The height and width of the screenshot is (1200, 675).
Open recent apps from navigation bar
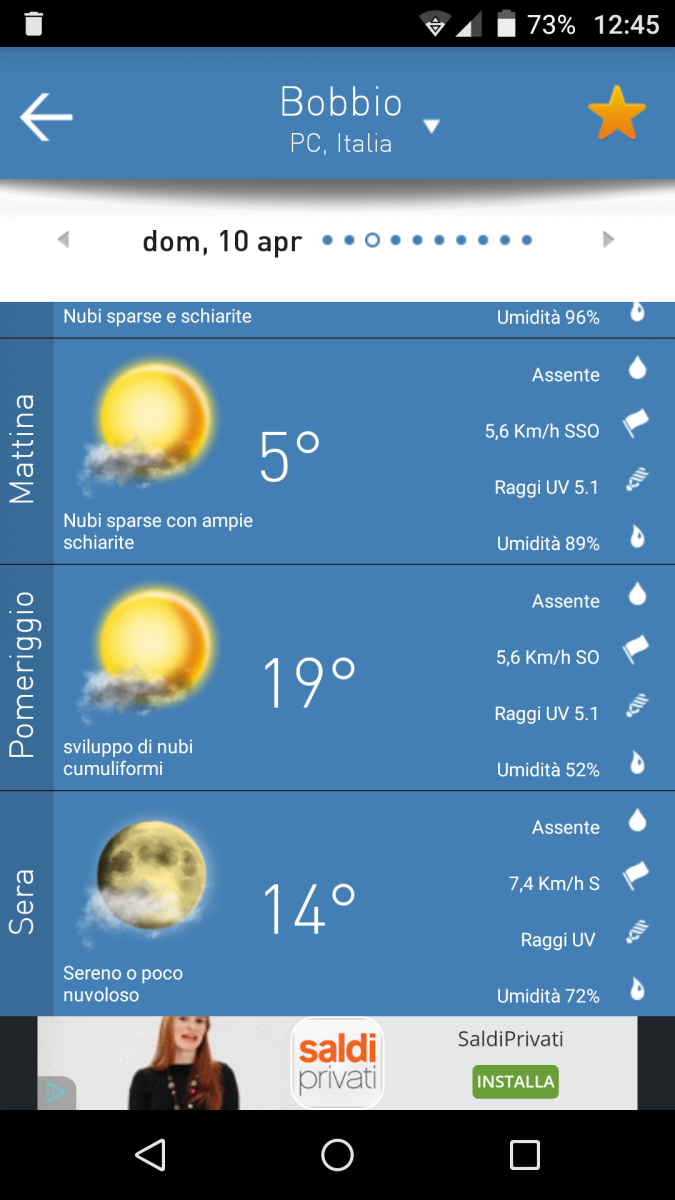point(525,1155)
